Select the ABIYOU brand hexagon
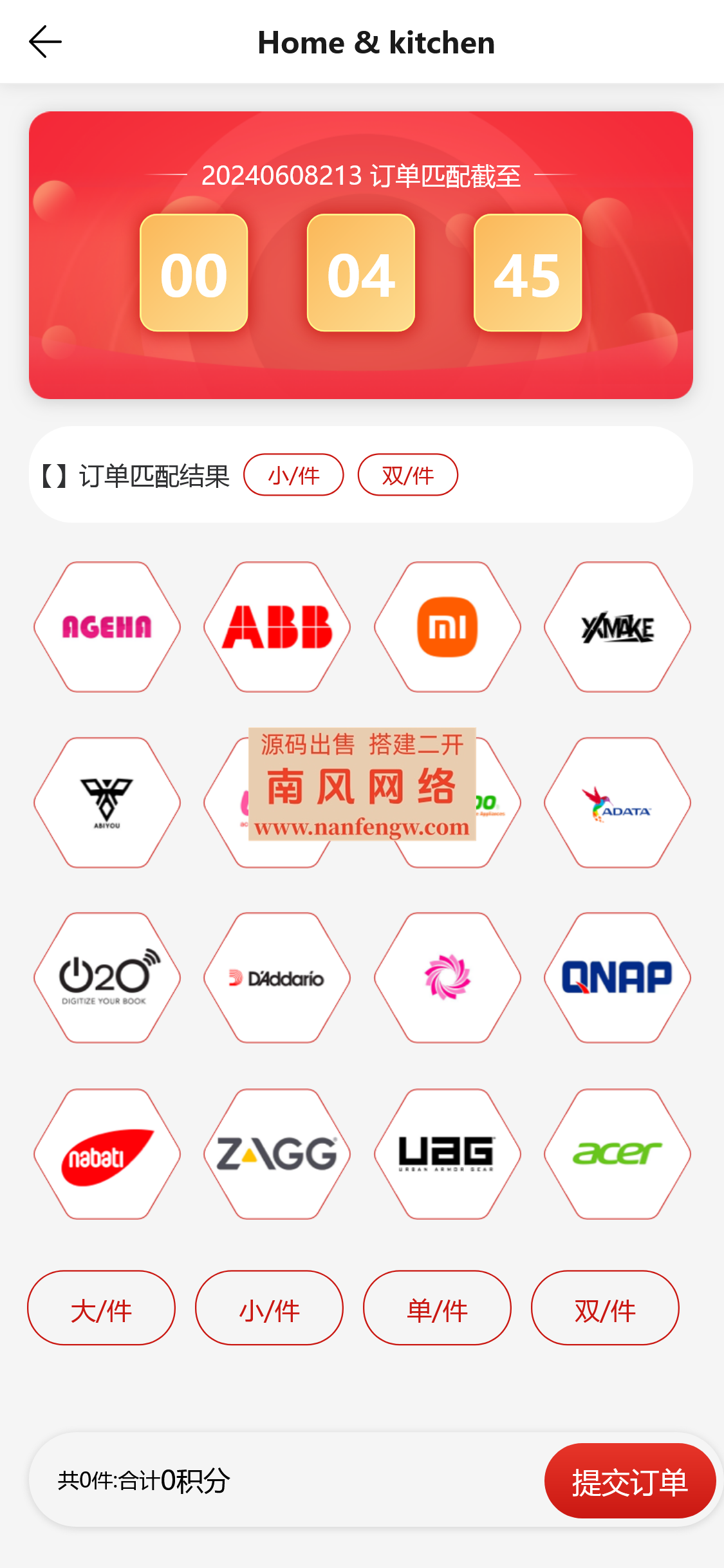Image resolution: width=724 pixels, height=1568 pixels. pyautogui.click(x=106, y=800)
